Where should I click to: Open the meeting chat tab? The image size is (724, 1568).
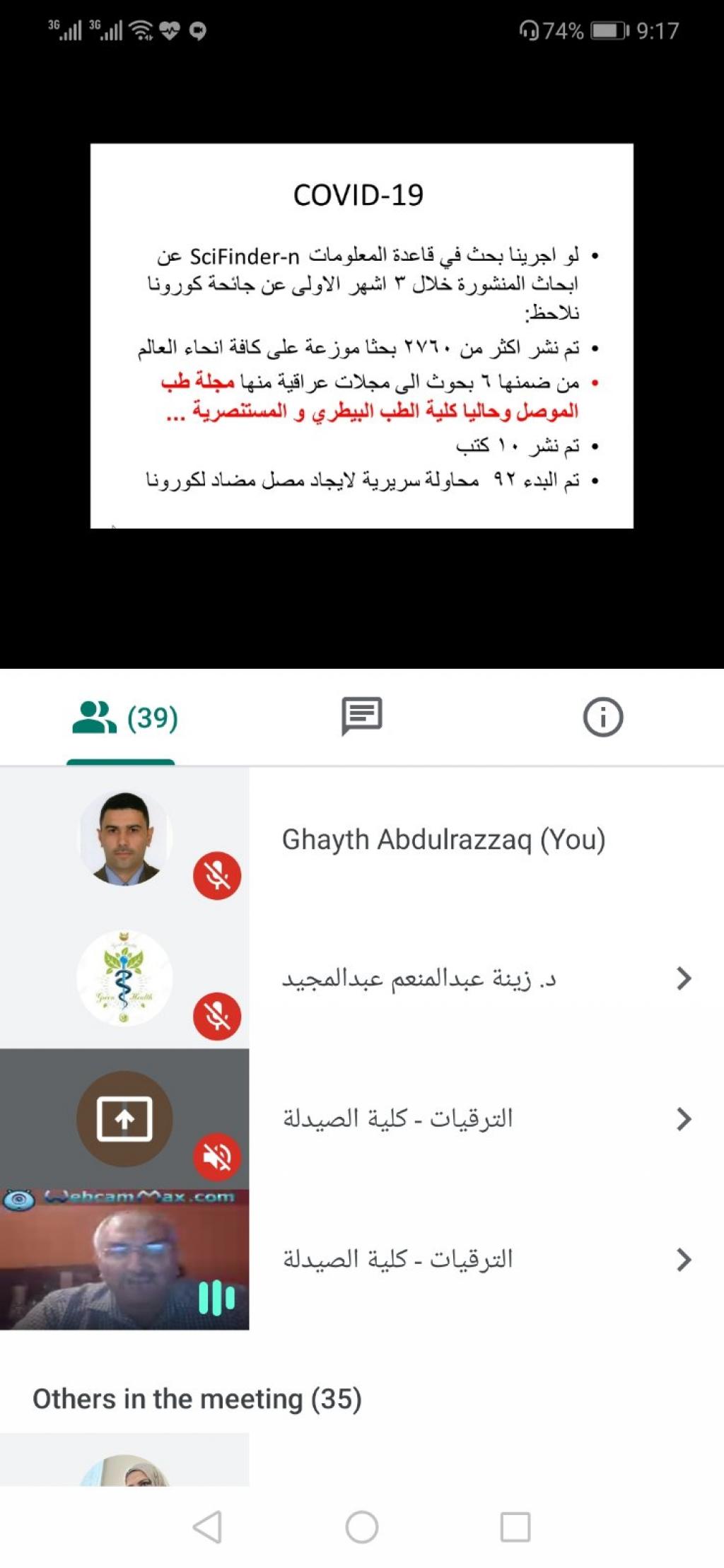(x=361, y=716)
